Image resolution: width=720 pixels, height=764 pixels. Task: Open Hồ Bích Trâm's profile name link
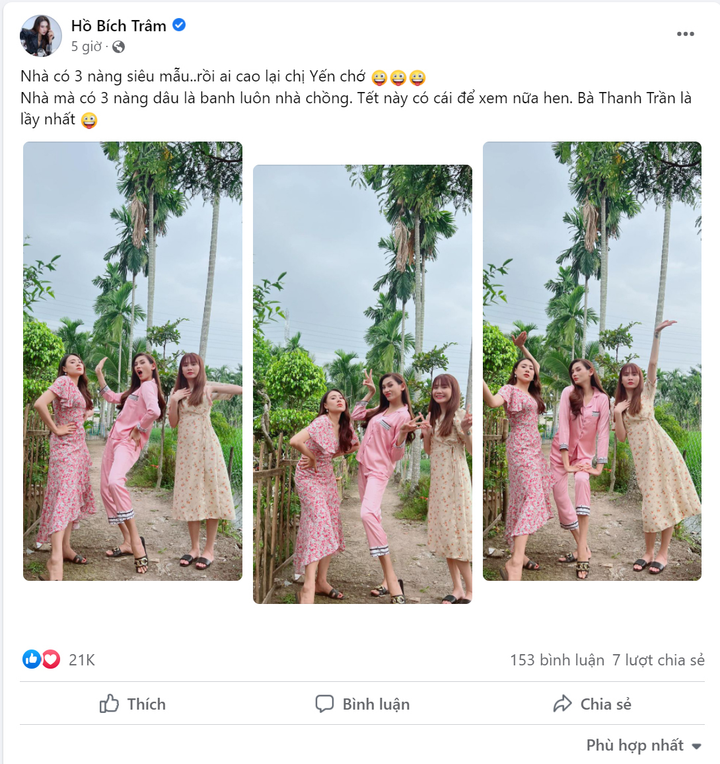coord(118,26)
